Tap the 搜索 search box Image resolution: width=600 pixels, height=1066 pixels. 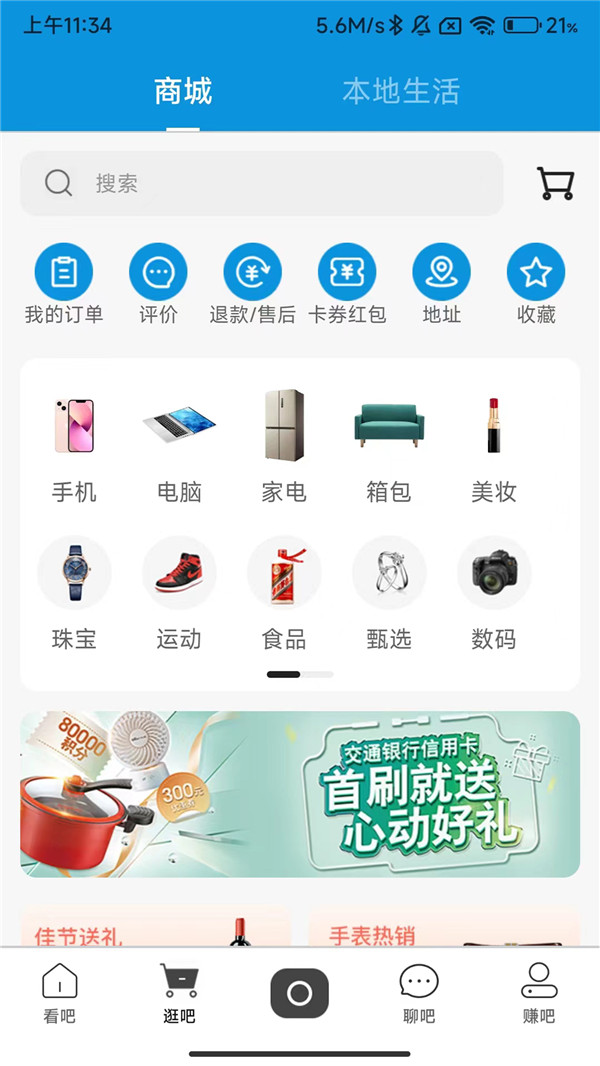click(262, 183)
